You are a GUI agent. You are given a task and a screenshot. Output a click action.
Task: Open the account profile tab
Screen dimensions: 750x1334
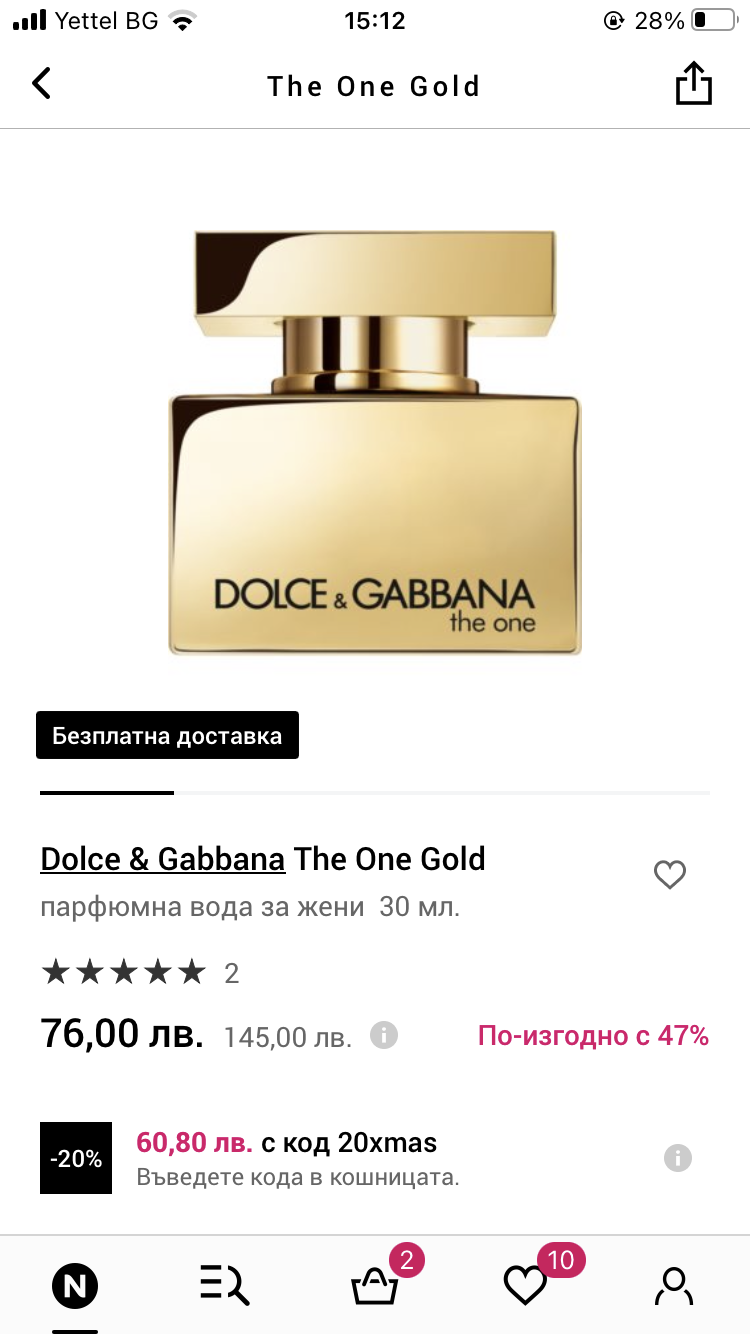pyautogui.click(x=674, y=1285)
